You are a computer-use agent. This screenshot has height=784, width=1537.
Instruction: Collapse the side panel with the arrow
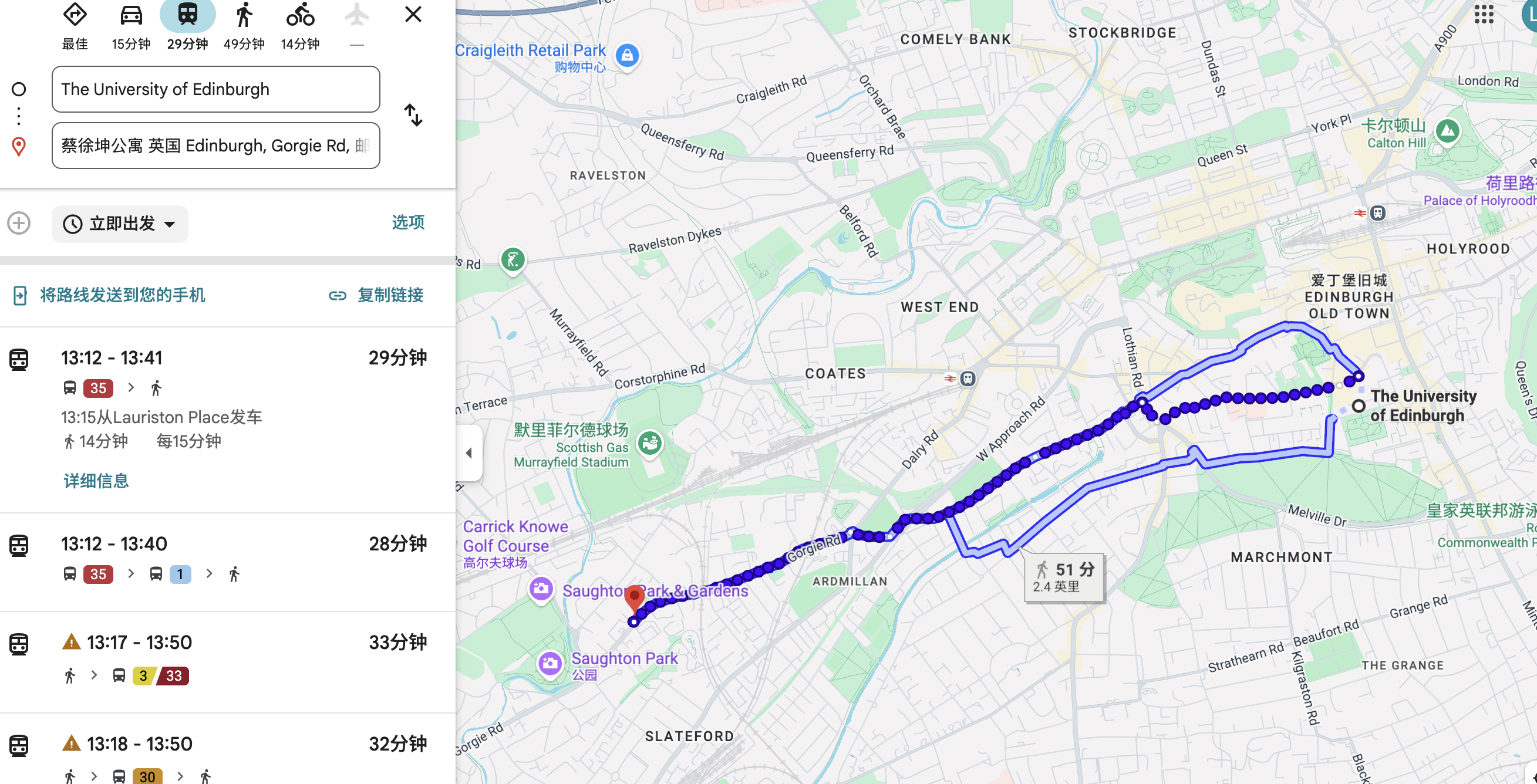(469, 453)
